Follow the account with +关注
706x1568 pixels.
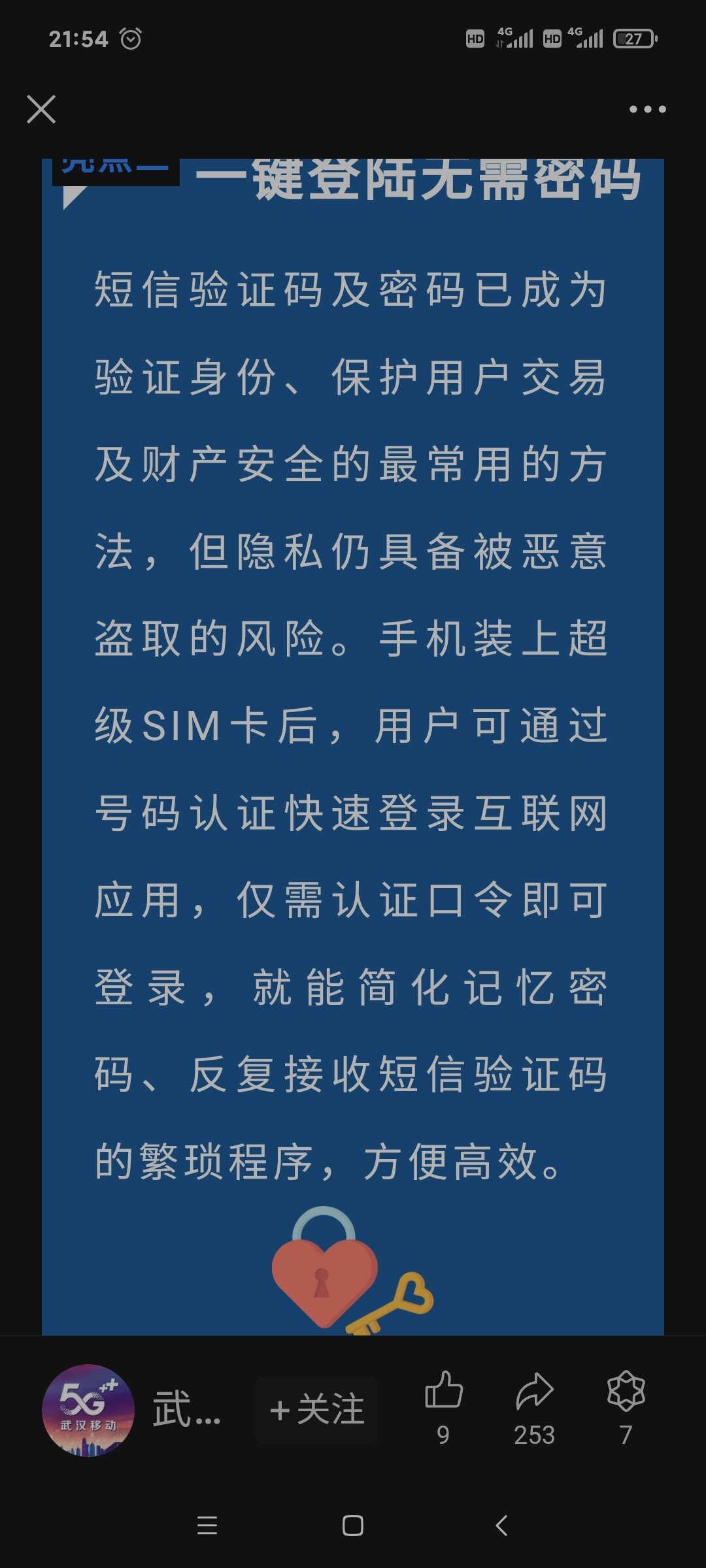[317, 1410]
